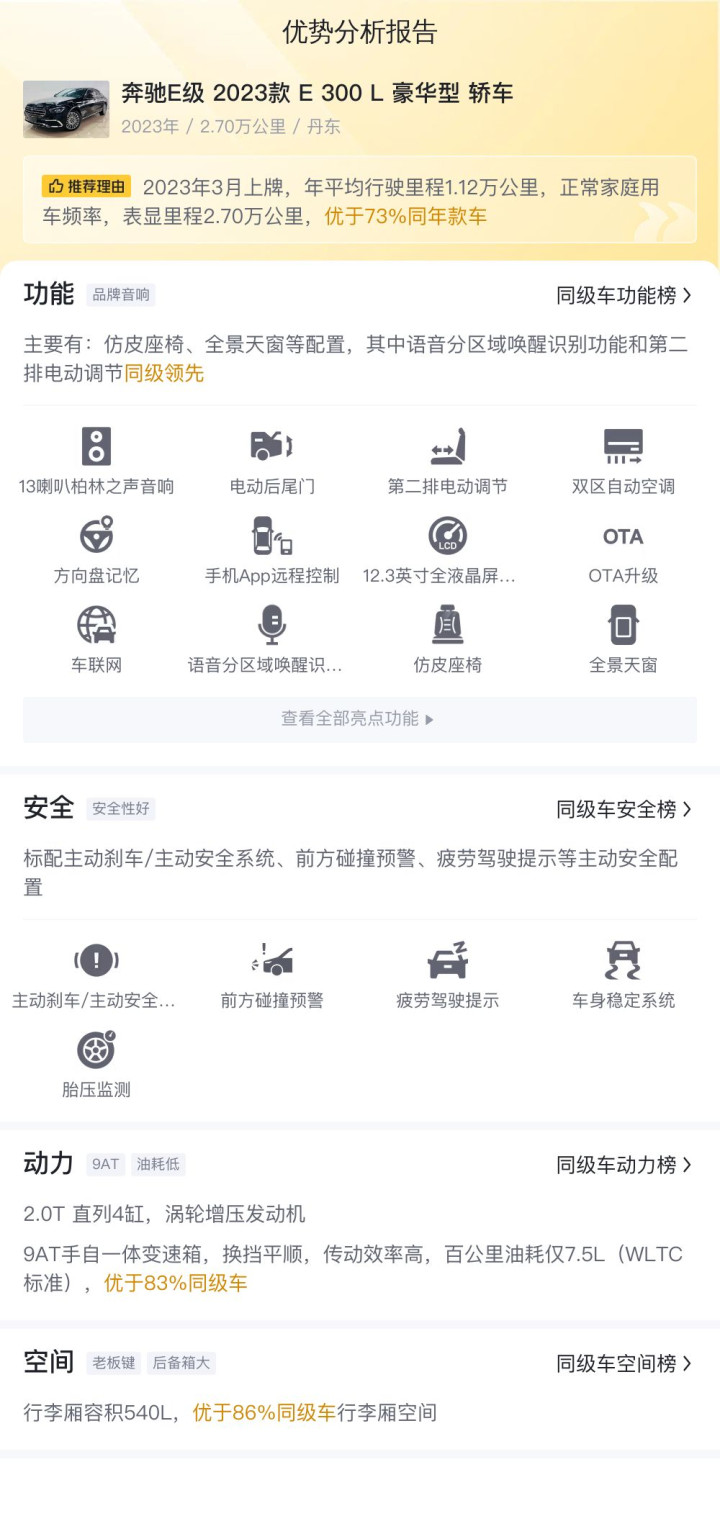Viewport: 720px width, 1516px height.
Task: Open the 同级车动力榜 ranking link
Action: [624, 1165]
